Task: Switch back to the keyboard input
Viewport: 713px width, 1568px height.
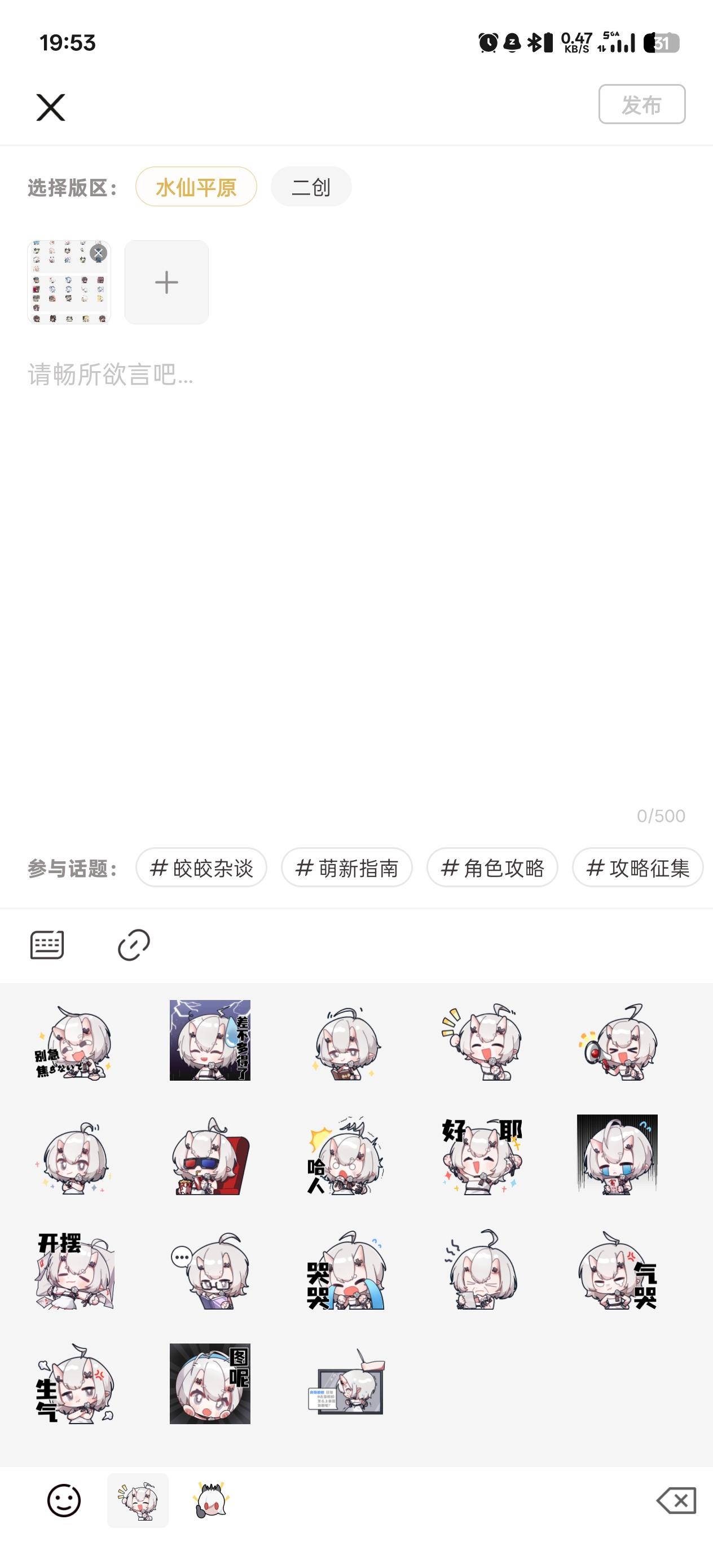Action: tap(47, 945)
